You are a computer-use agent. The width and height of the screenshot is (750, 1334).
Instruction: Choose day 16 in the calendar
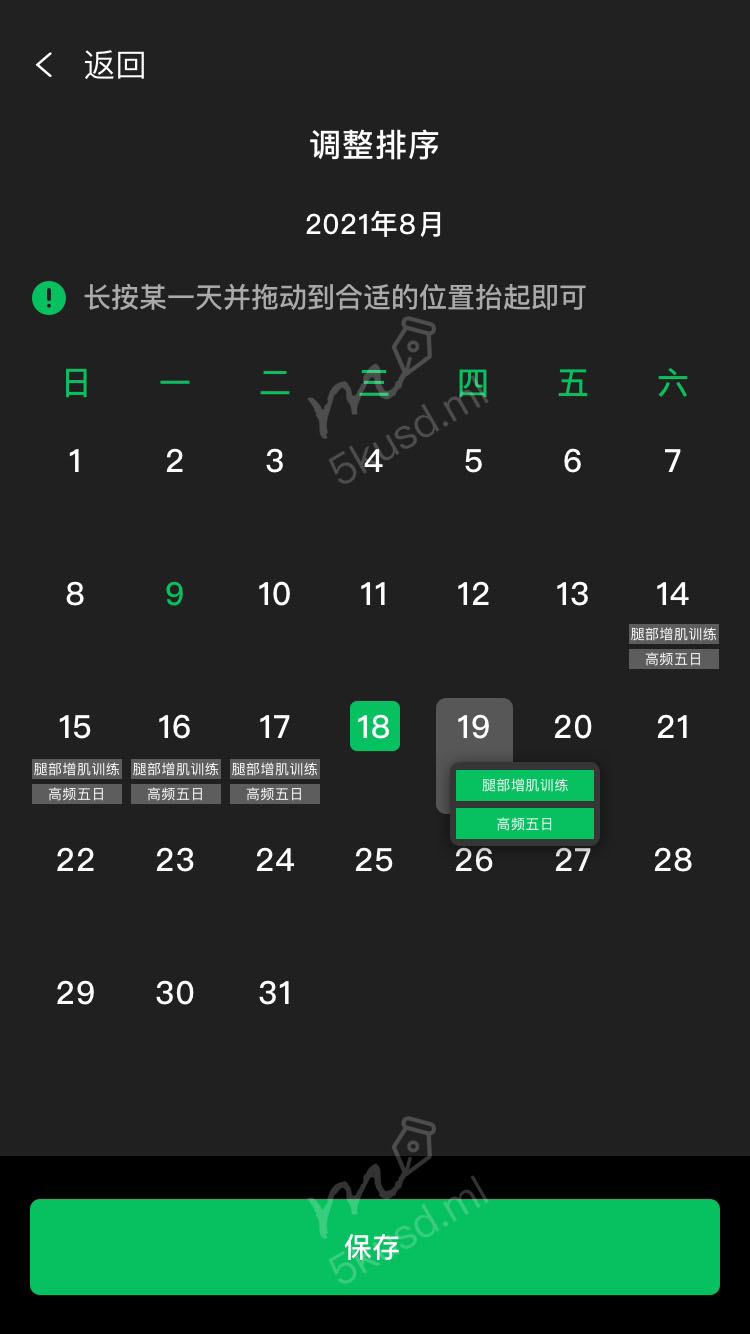point(175,727)
